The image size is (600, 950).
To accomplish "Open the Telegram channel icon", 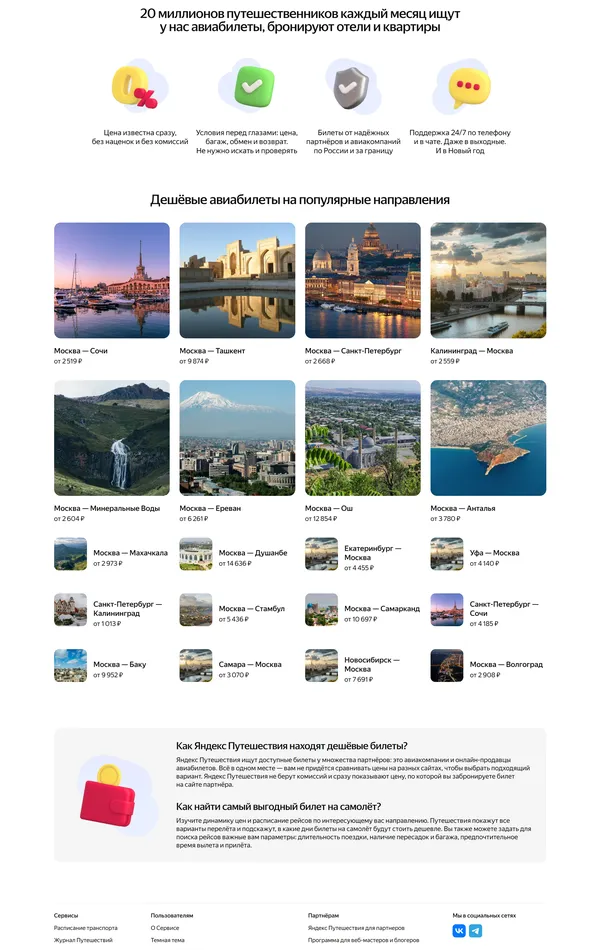I will click(x=476, y=930).
